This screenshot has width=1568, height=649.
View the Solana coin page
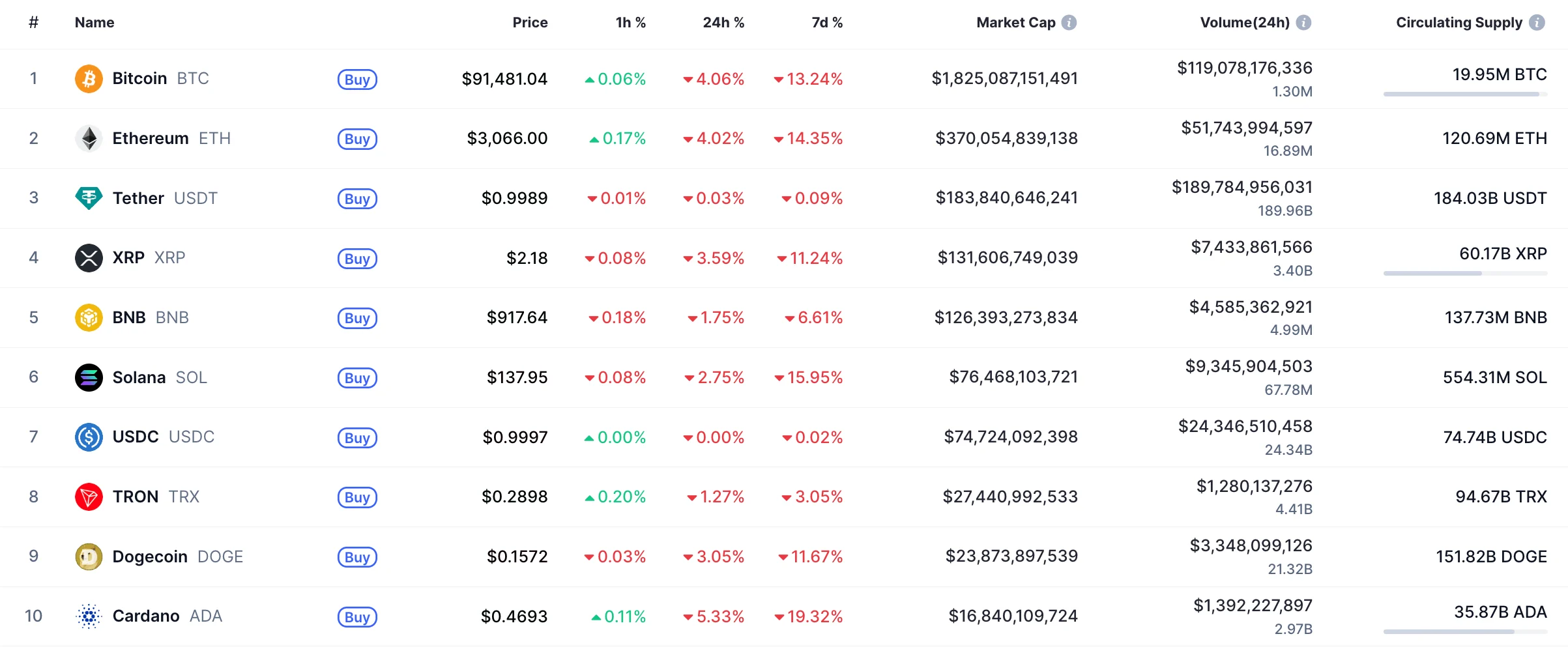coord(139,377)
